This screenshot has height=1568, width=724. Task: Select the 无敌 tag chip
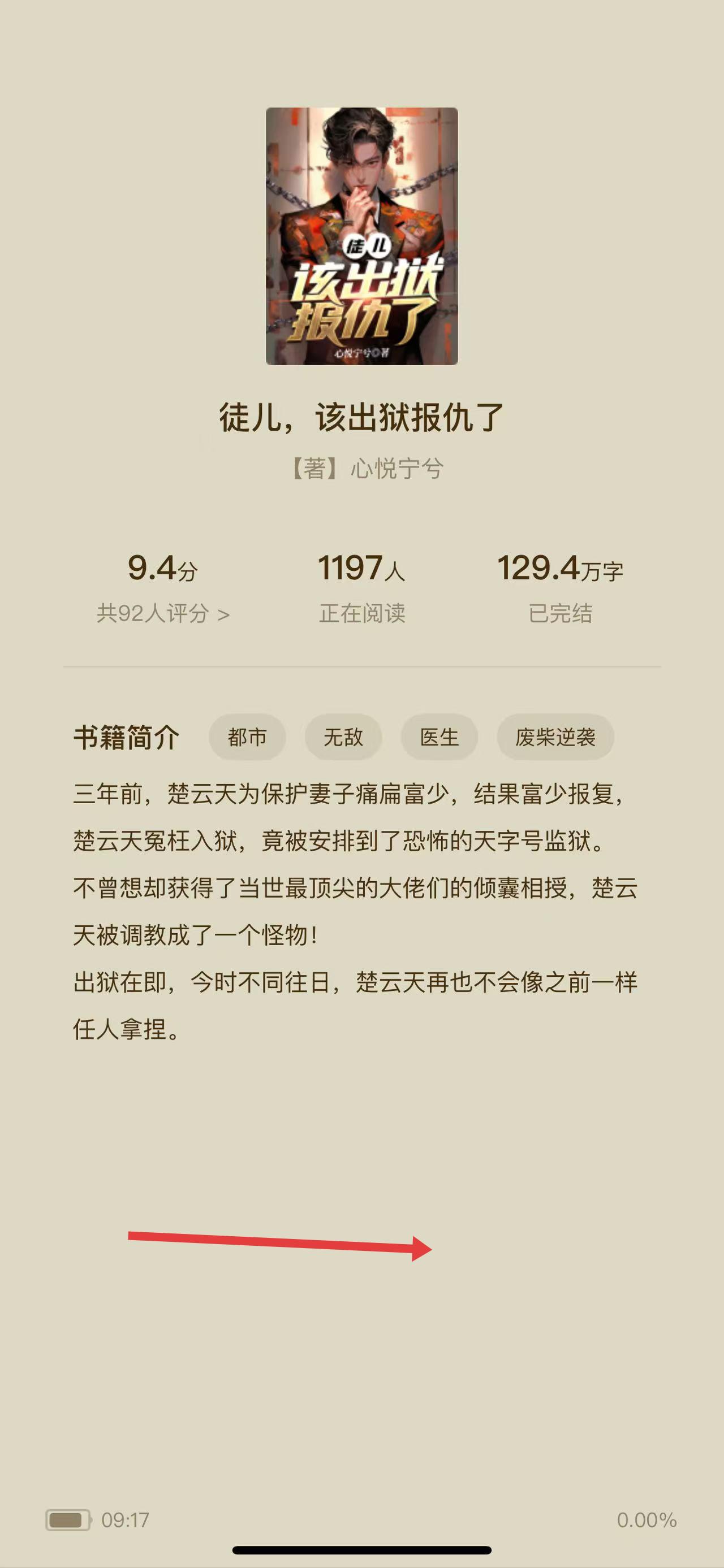[343, 737]
